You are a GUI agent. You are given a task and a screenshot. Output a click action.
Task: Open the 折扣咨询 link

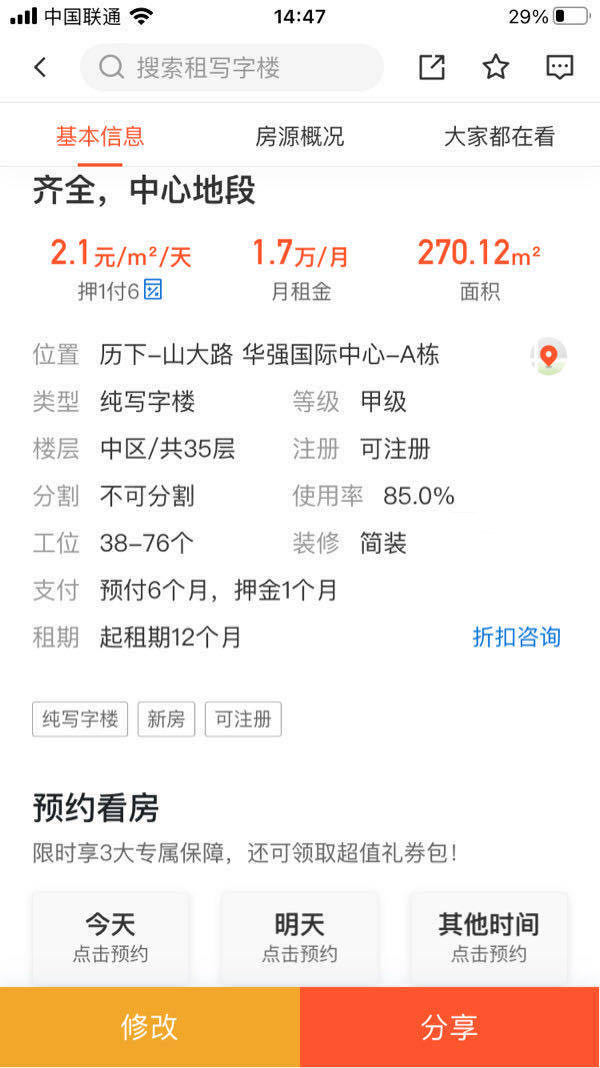(x=516, y=637)
